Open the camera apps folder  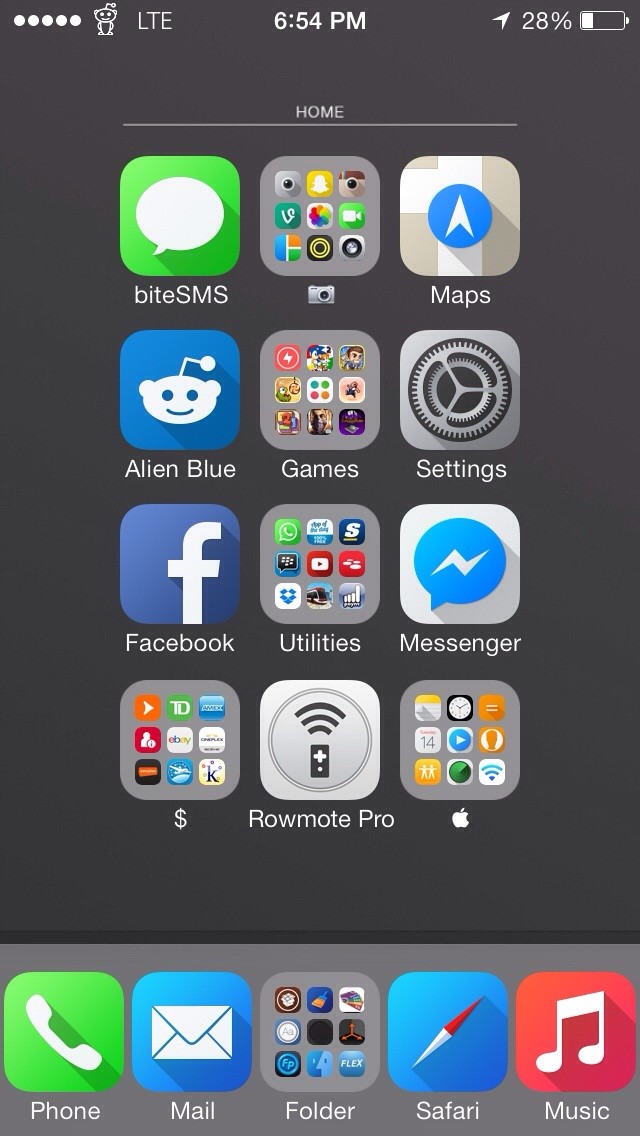320,216
